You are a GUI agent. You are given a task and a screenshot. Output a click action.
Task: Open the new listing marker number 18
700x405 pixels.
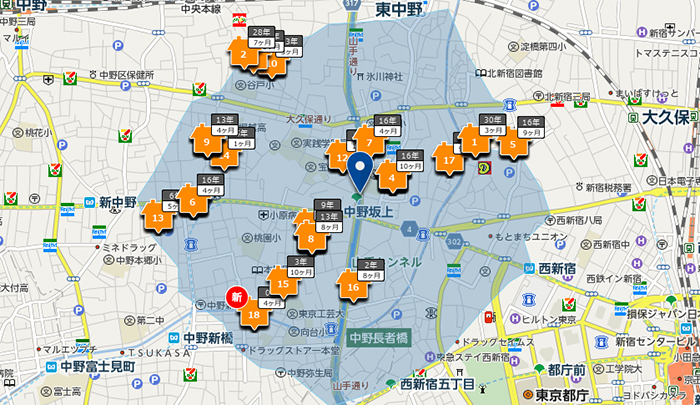[254, 315]
